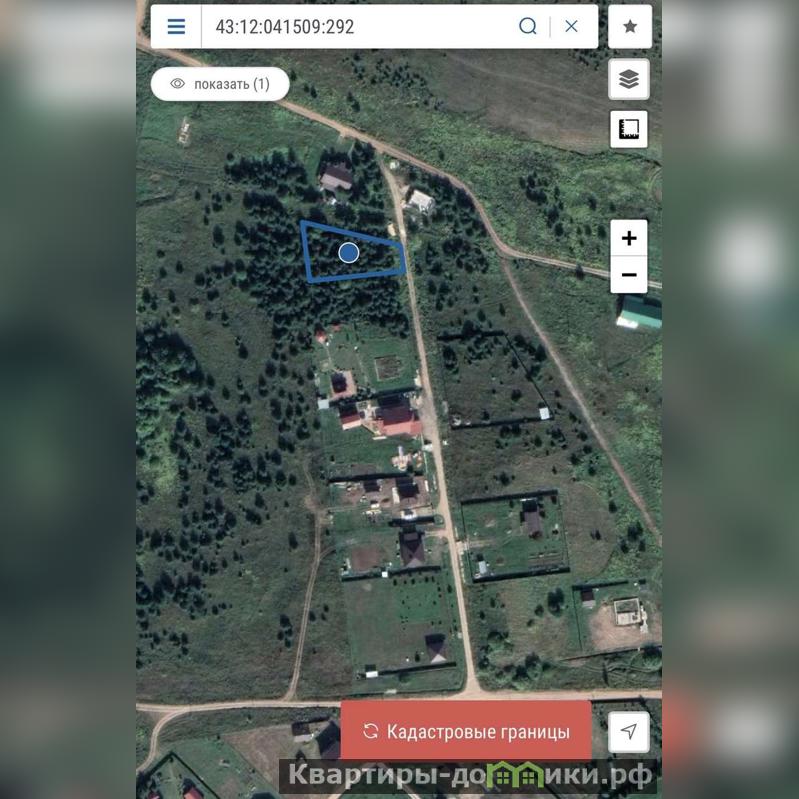Image resolution: width=799 pixels, height=799 pixels.
Task: Zoom out of the map
Action: [629, 275]
